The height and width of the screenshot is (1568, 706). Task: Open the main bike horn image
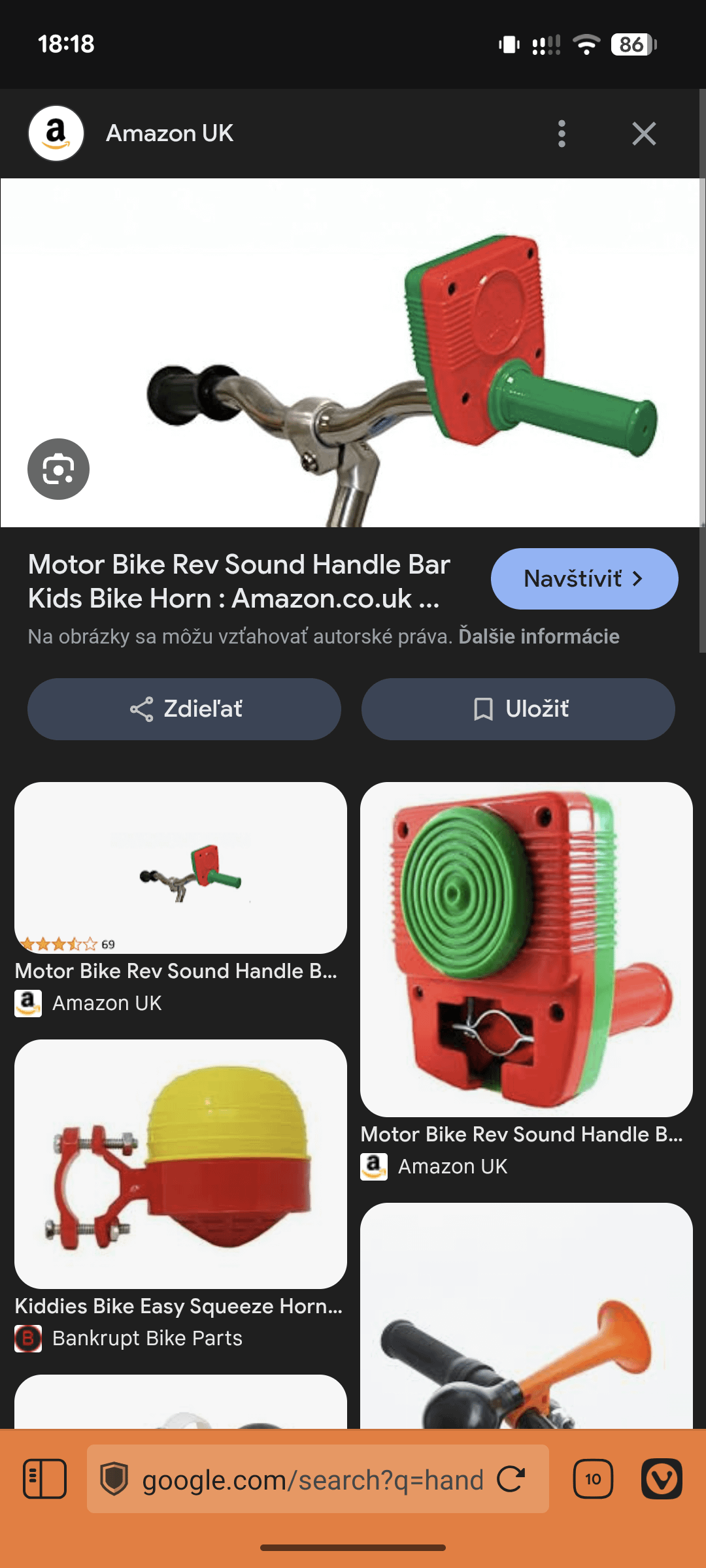click(392, 353)
